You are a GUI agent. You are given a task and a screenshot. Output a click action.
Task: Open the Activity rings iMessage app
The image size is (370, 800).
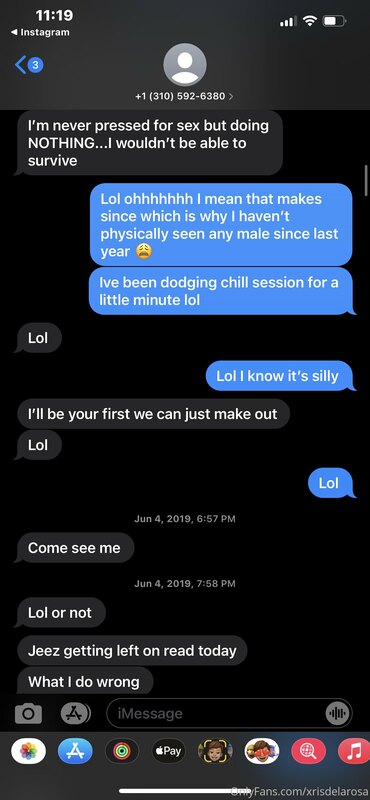pos(121,751)
